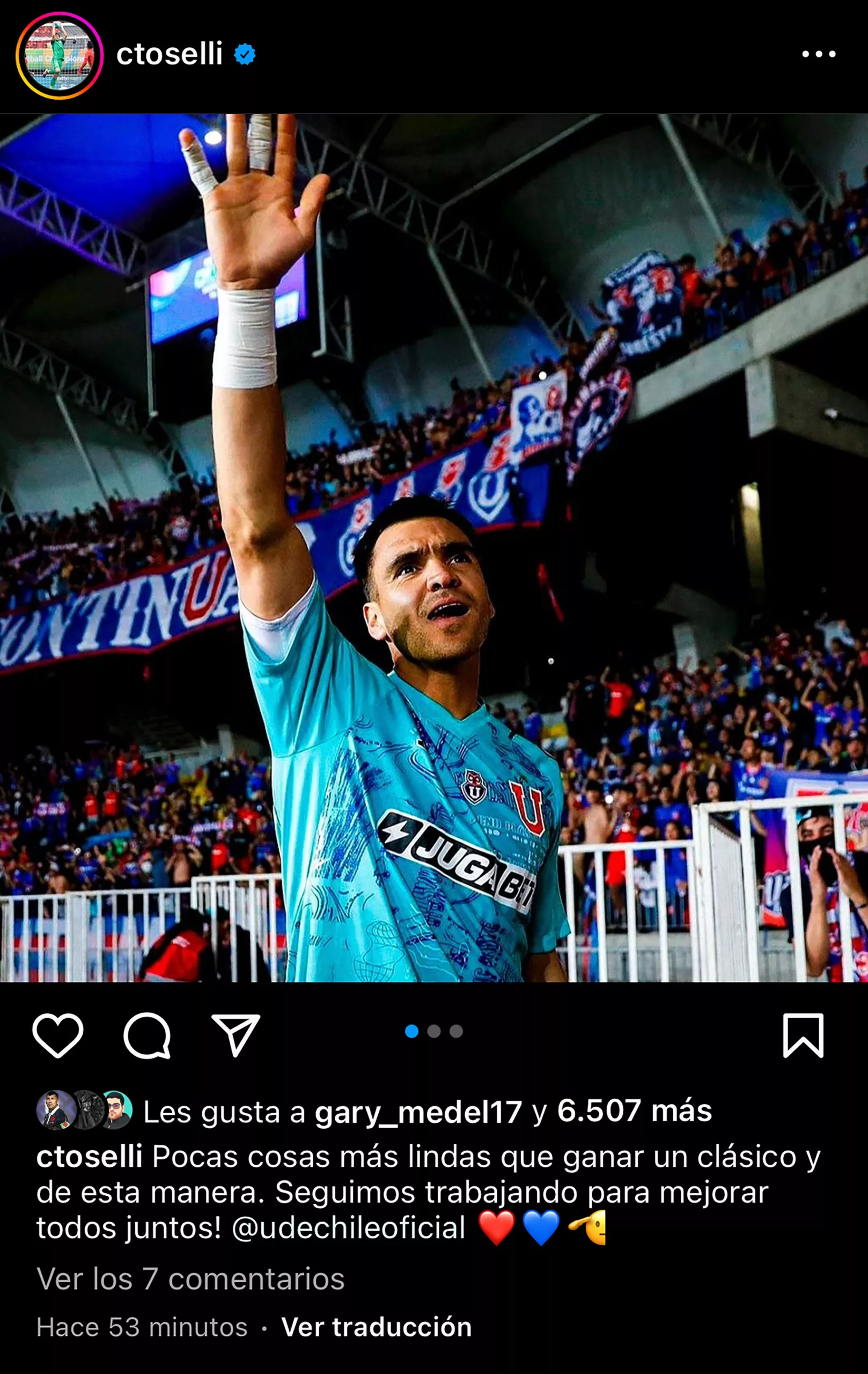The image size is (868, 1374).
Task: Open the ctoselli username in post header
Action: [170, 54]
